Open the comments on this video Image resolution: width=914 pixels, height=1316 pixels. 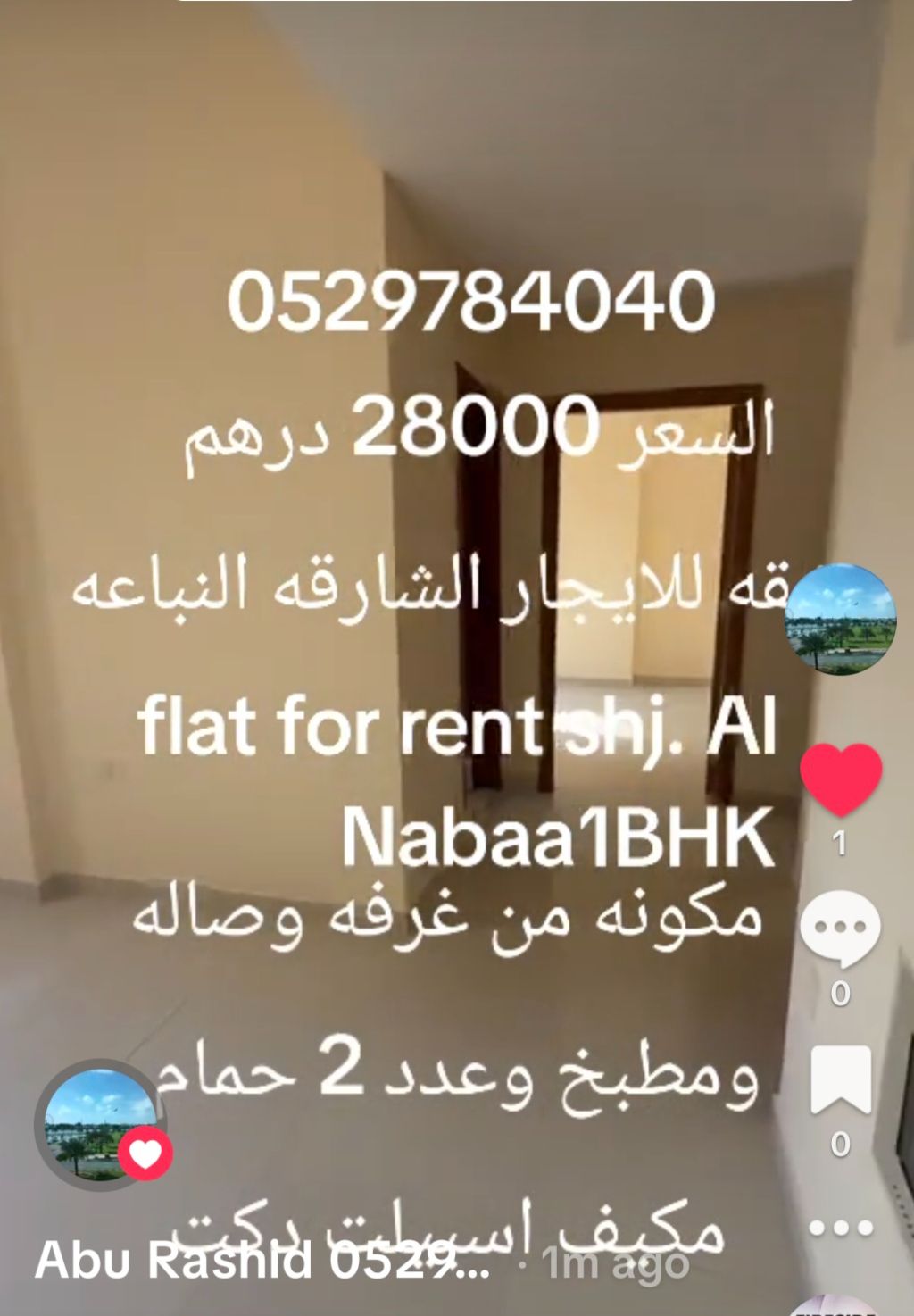click(x=840, y=929)
